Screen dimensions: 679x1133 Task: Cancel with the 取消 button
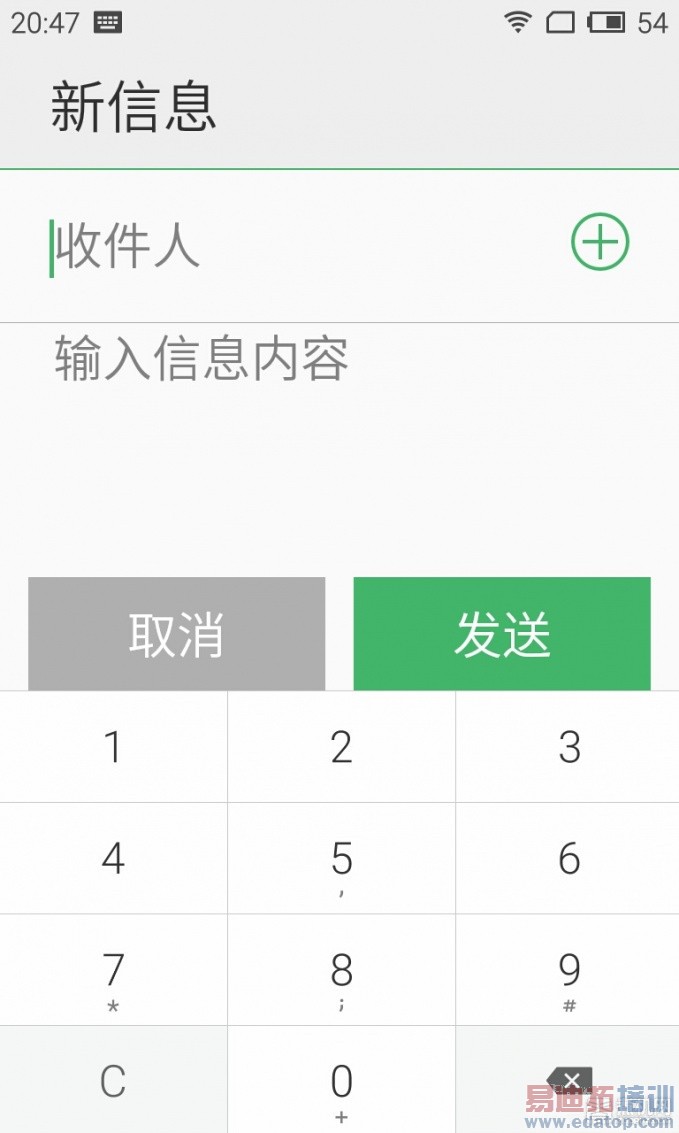pyautogui.click(x=176, y=634)
